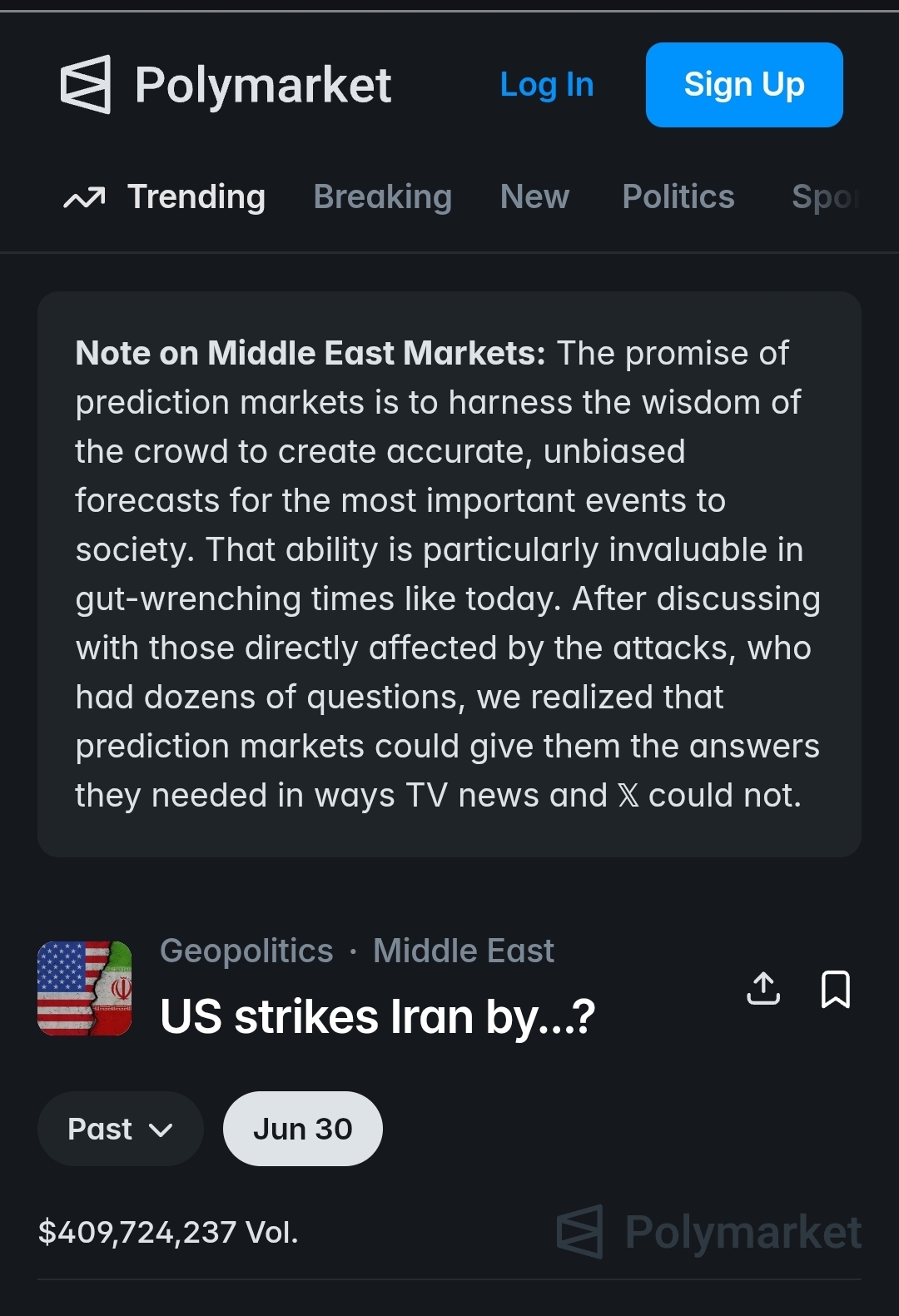899x1316 pixels.
Task: Share the US strikes Iran market
Action: point(763,989)
